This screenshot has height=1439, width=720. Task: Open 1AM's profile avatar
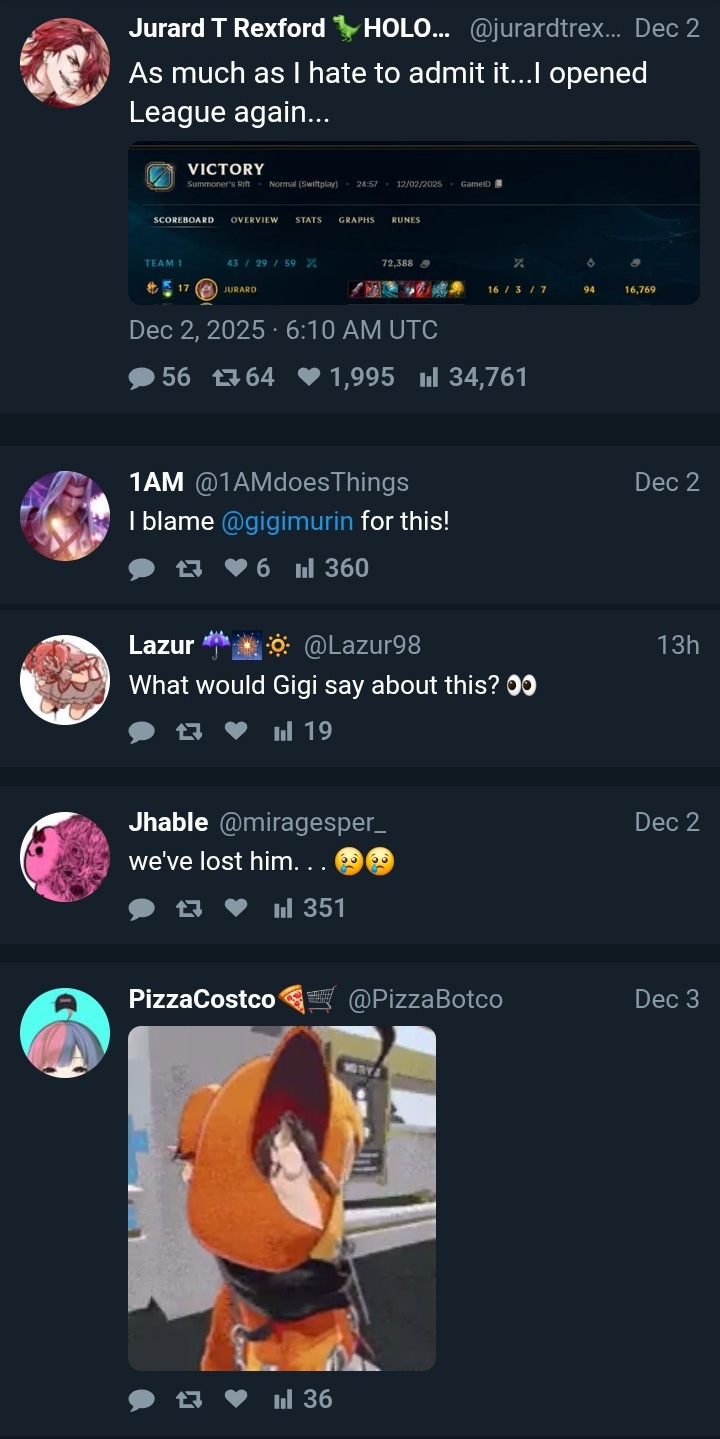[65, 516]
